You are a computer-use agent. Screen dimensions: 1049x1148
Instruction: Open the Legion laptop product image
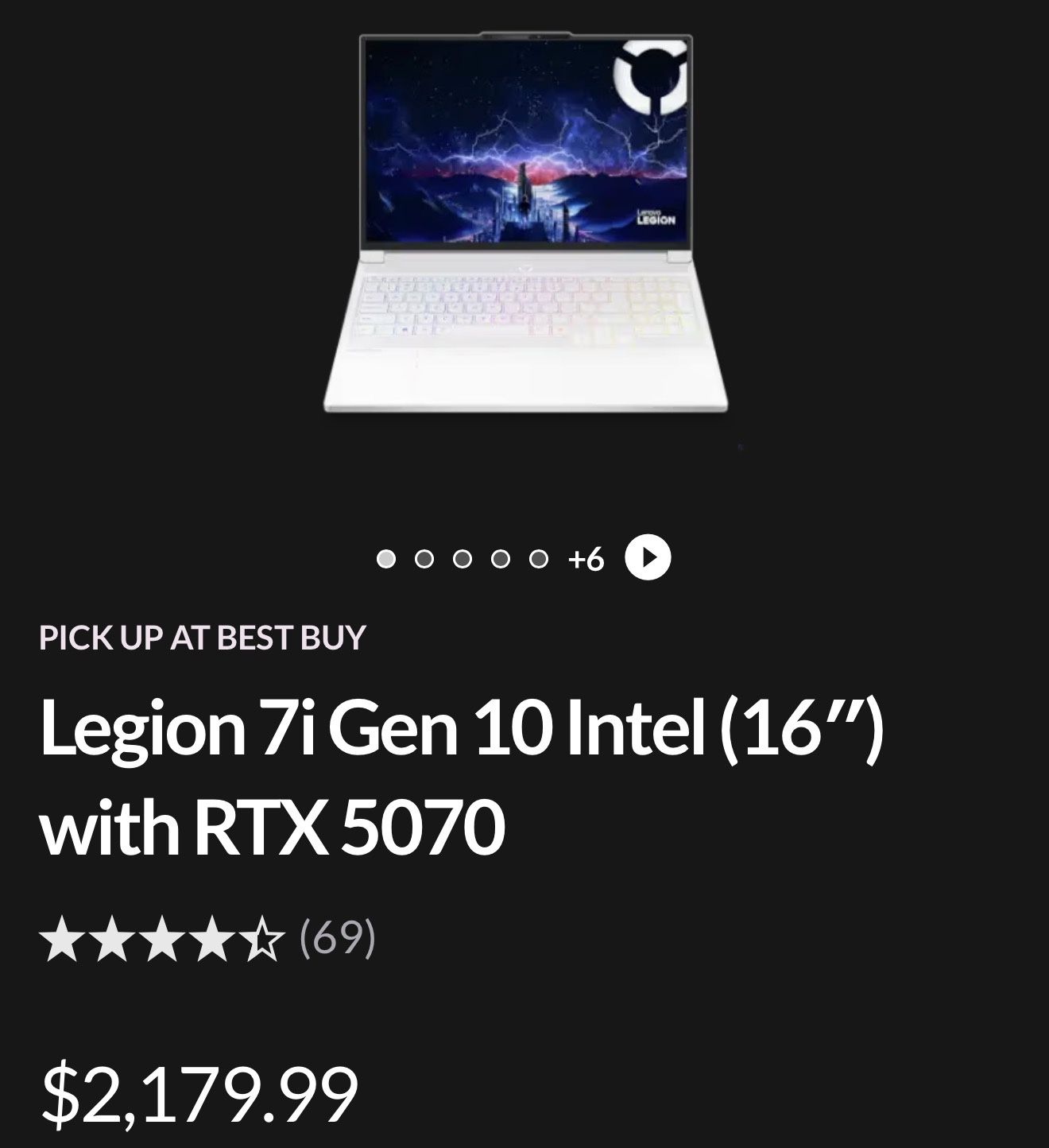(x=525, y=223)
